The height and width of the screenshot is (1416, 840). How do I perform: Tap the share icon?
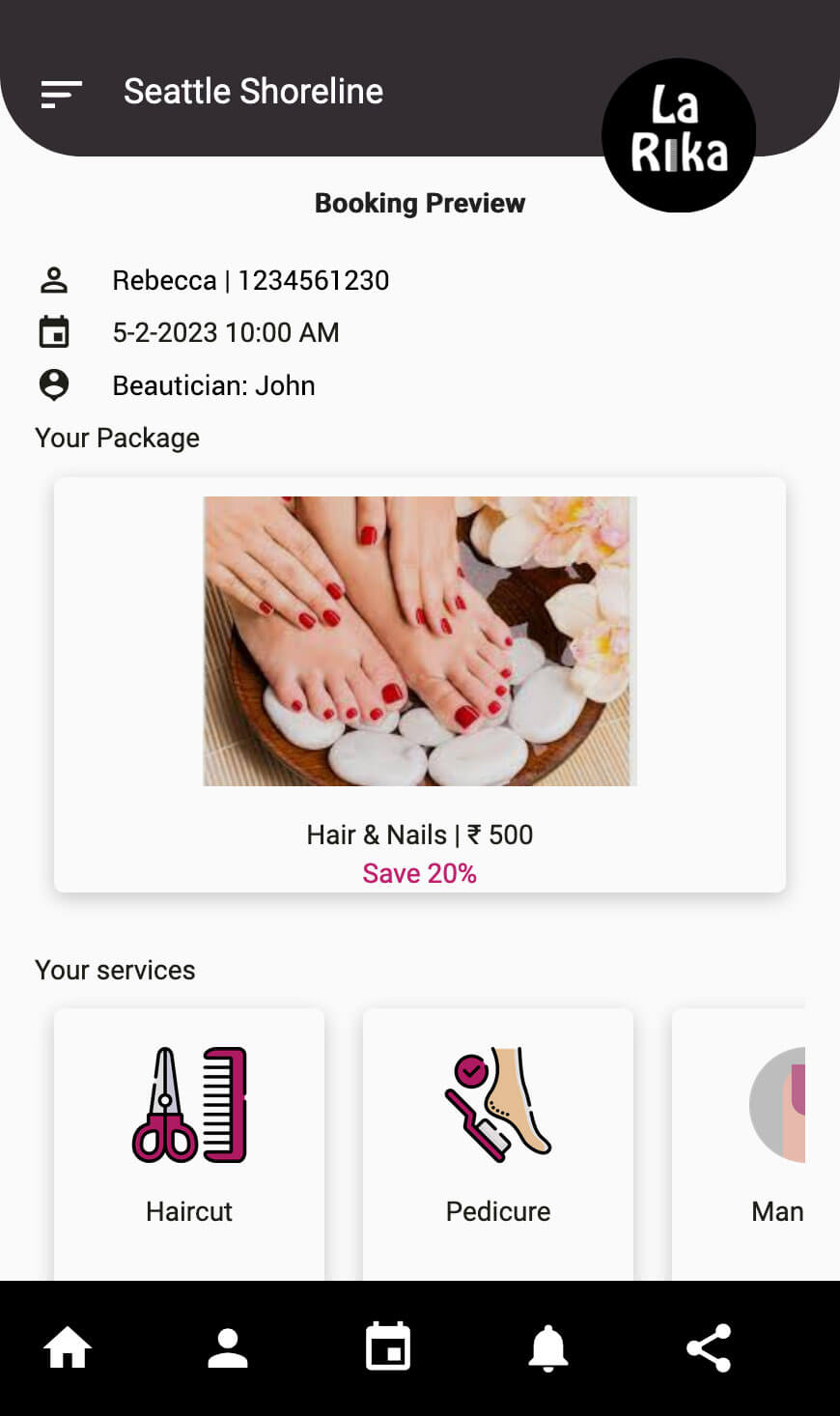tap(709, 1347)
